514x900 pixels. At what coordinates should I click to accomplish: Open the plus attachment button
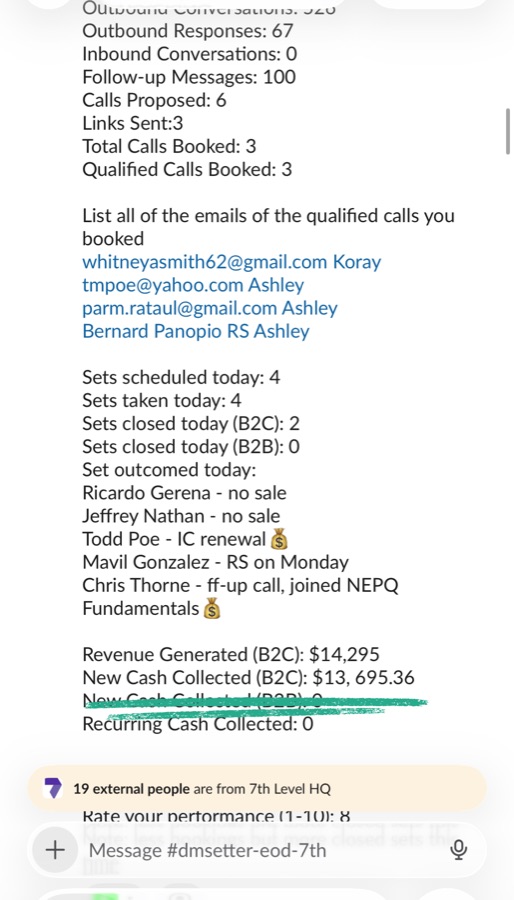tap(54, 850)
